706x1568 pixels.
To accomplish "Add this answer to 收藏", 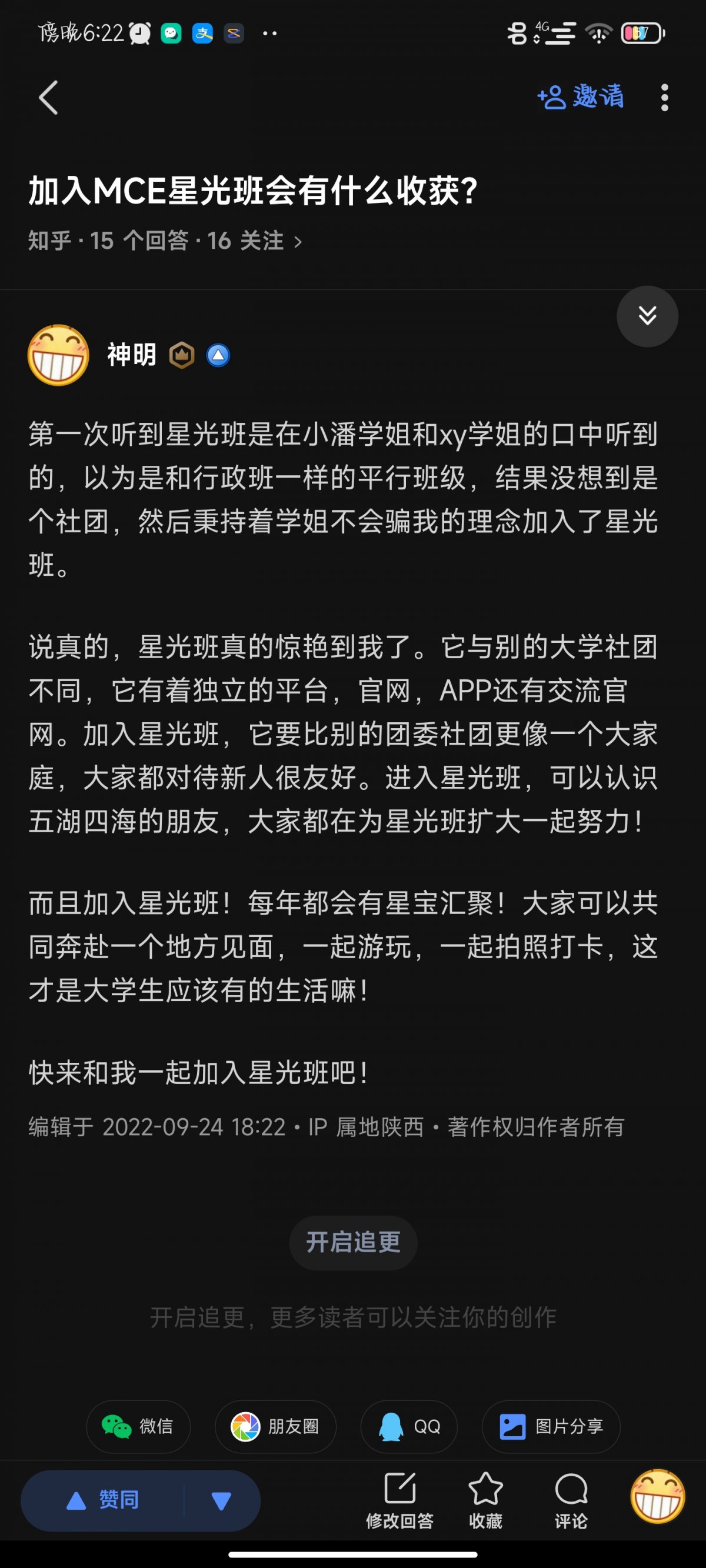I will click(485, 1500).
